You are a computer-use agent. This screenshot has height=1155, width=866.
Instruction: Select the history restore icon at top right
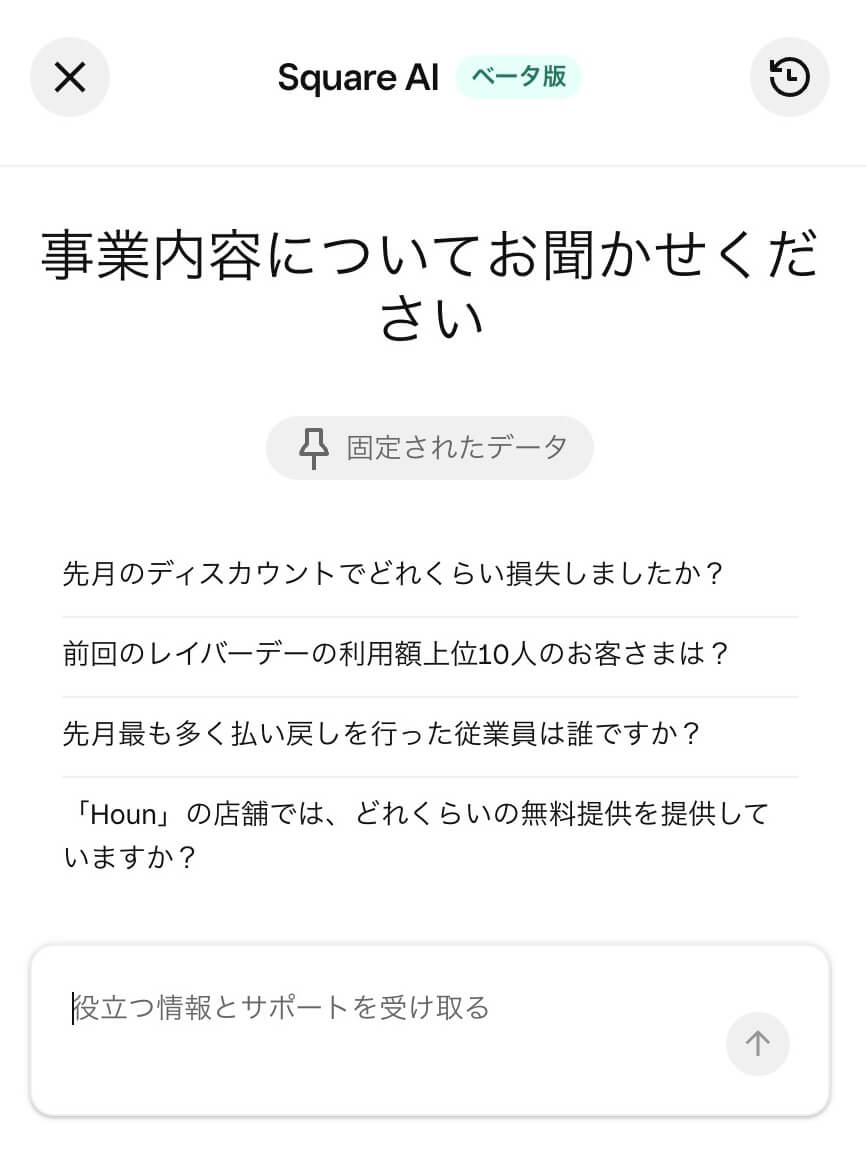pos(789,77)
